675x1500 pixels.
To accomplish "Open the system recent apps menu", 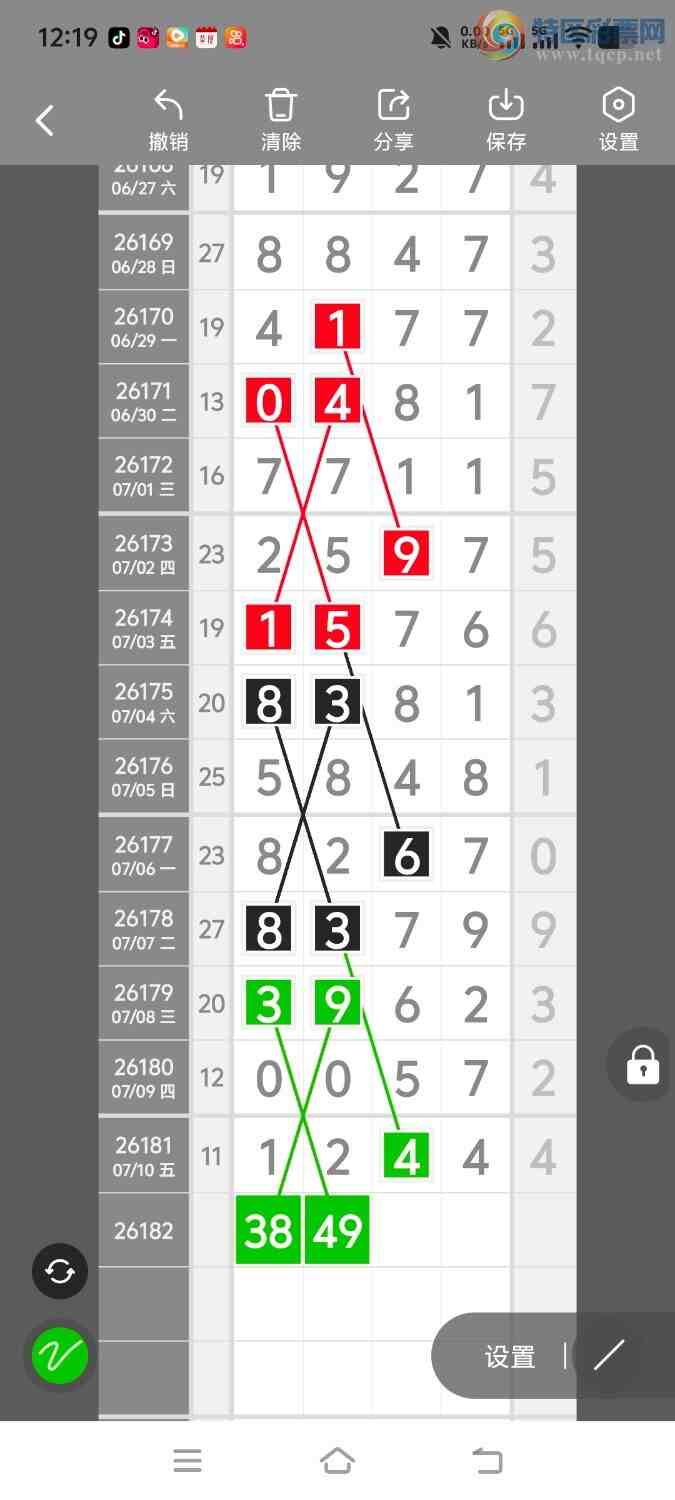I will point(188,1461).
